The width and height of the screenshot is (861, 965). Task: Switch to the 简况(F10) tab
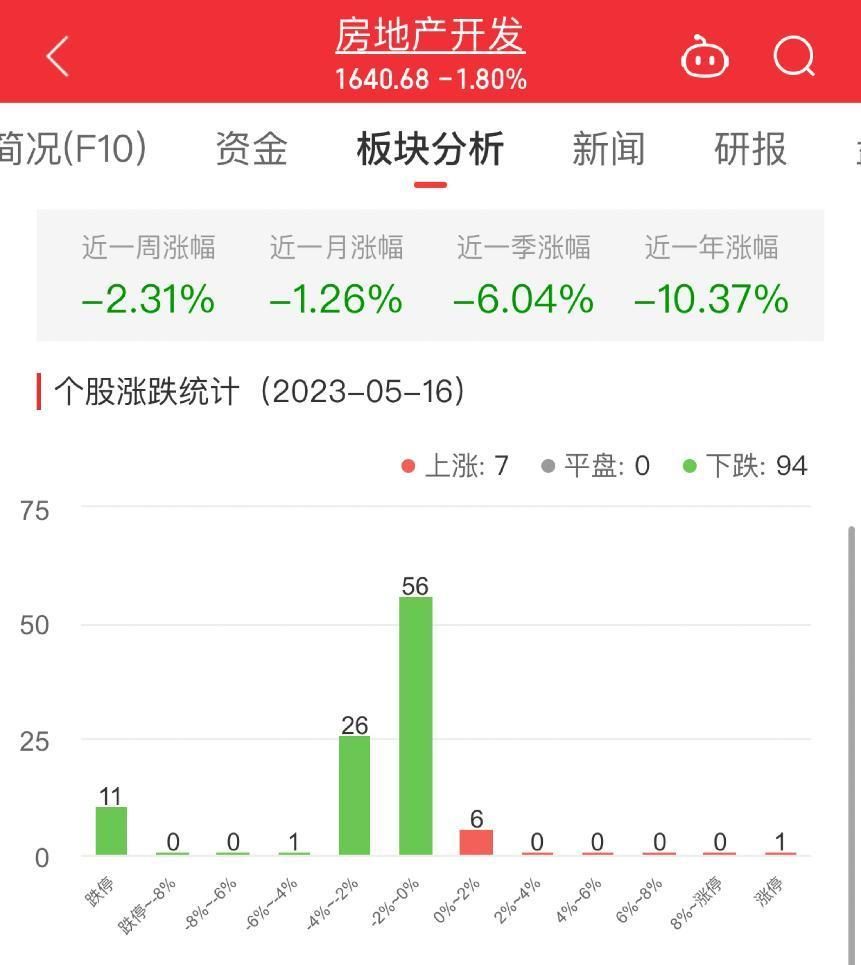point(72,150)
